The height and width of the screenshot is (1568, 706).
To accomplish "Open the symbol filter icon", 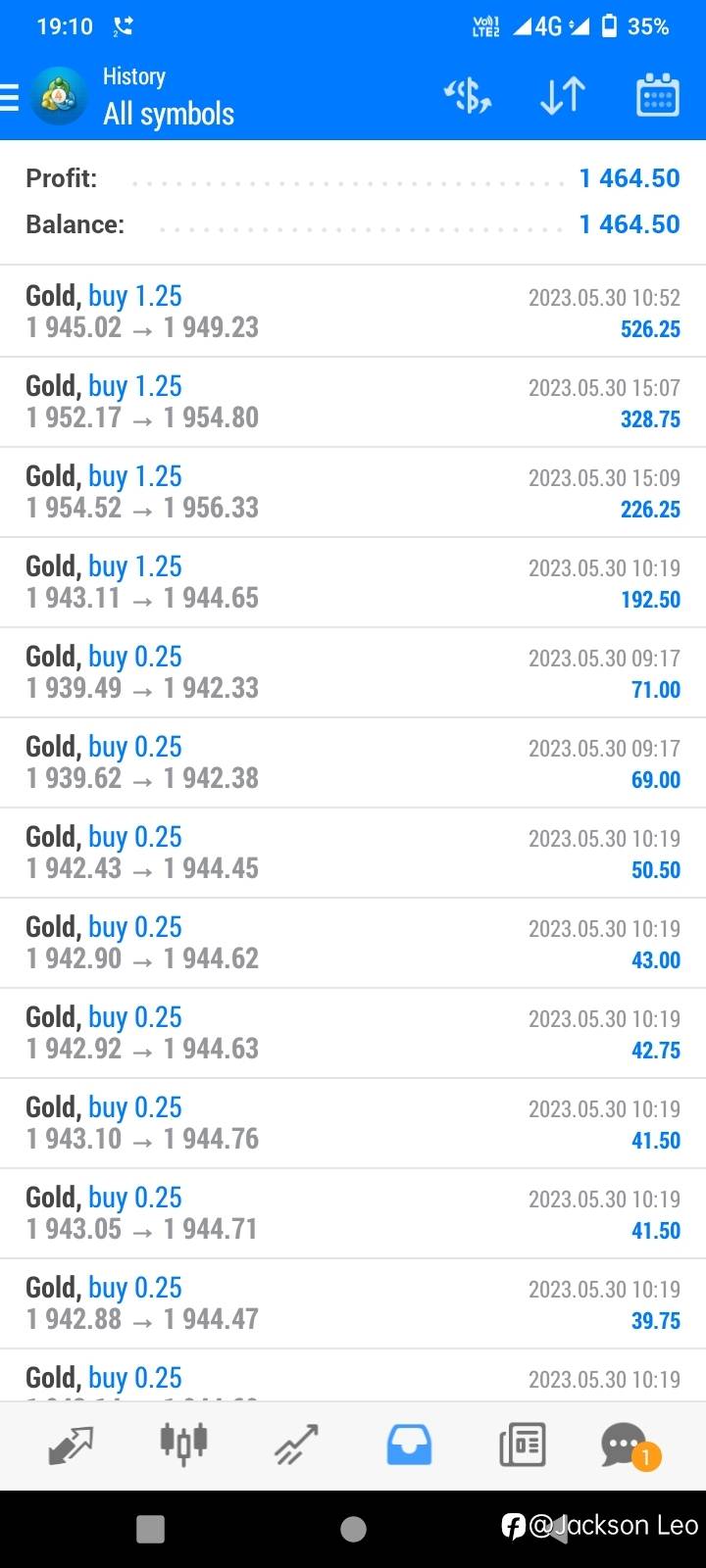I will coord(468,96).
